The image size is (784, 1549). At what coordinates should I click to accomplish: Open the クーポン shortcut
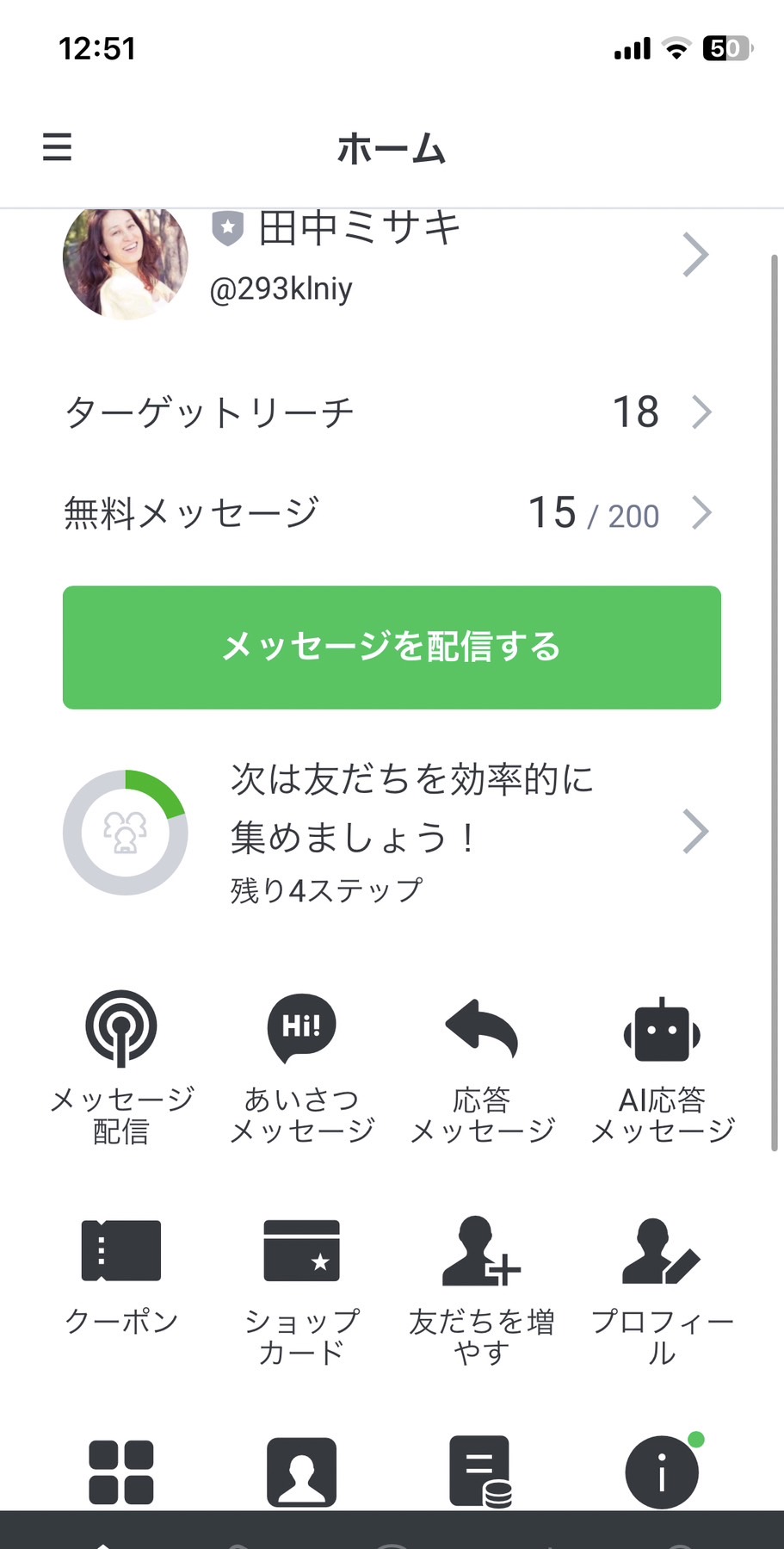click(121, 1277)
